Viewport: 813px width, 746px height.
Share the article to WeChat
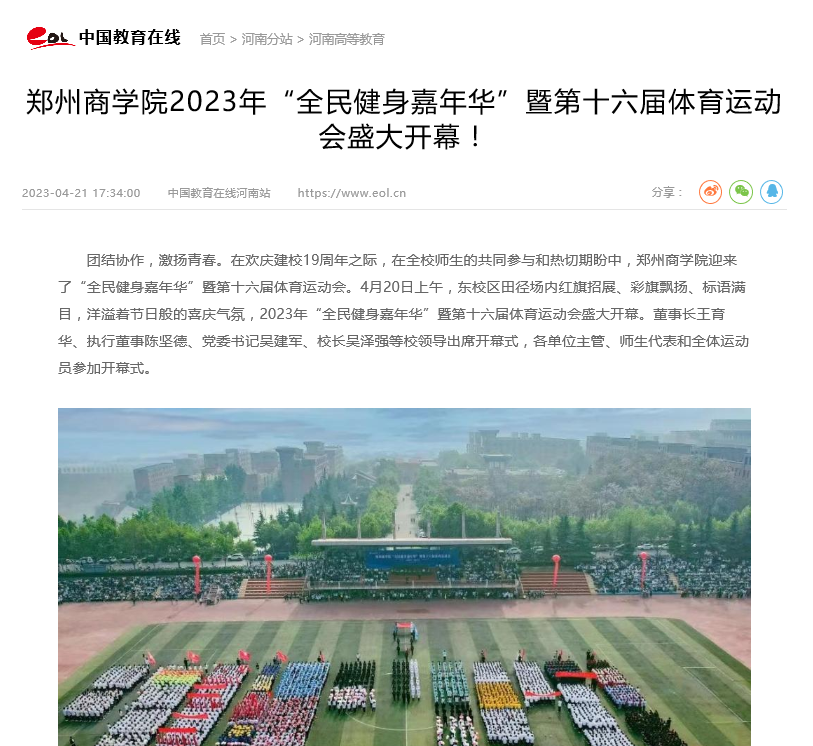tap(741, 192)
